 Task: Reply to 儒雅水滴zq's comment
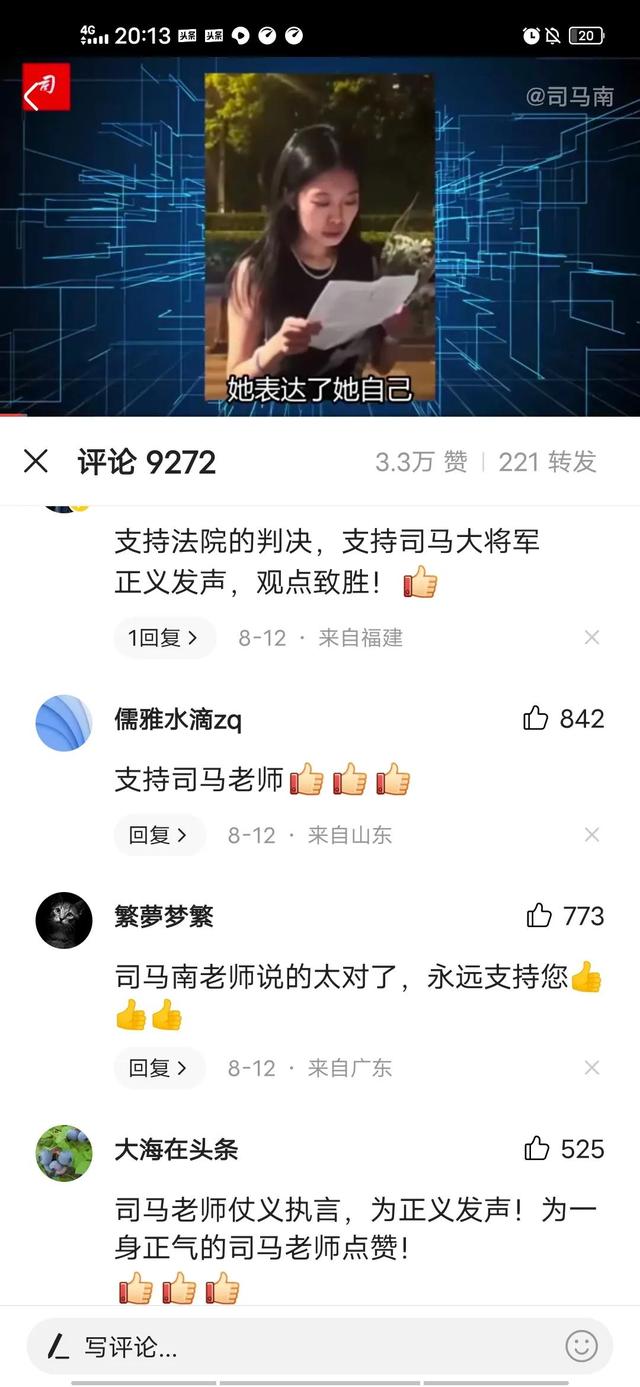pyautogui.click(x=159, y=835)
